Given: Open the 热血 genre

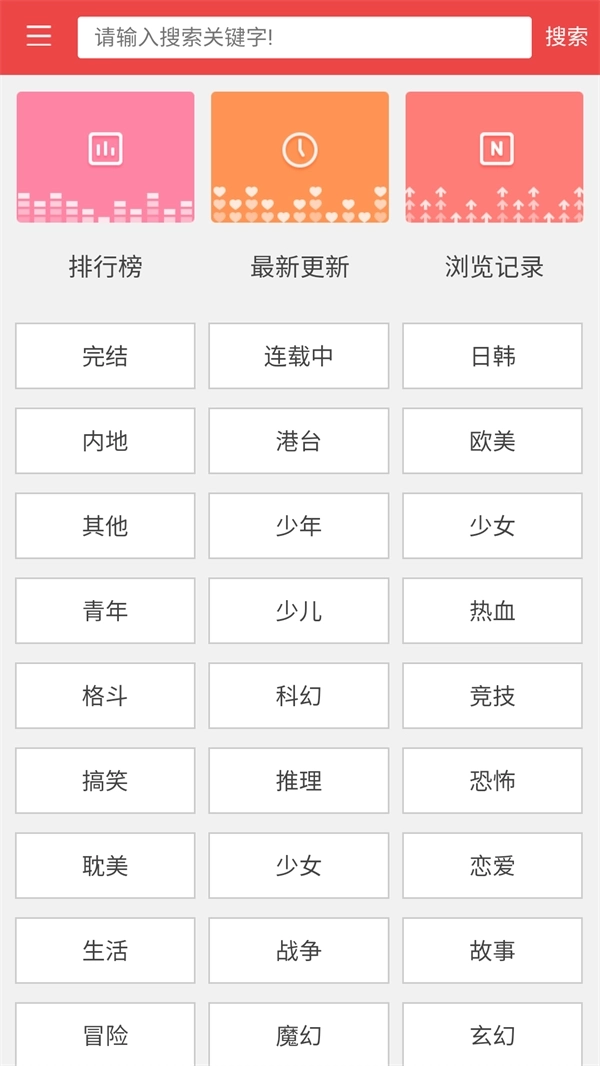Looking at the screenshot, I should (x=492, y=611).
